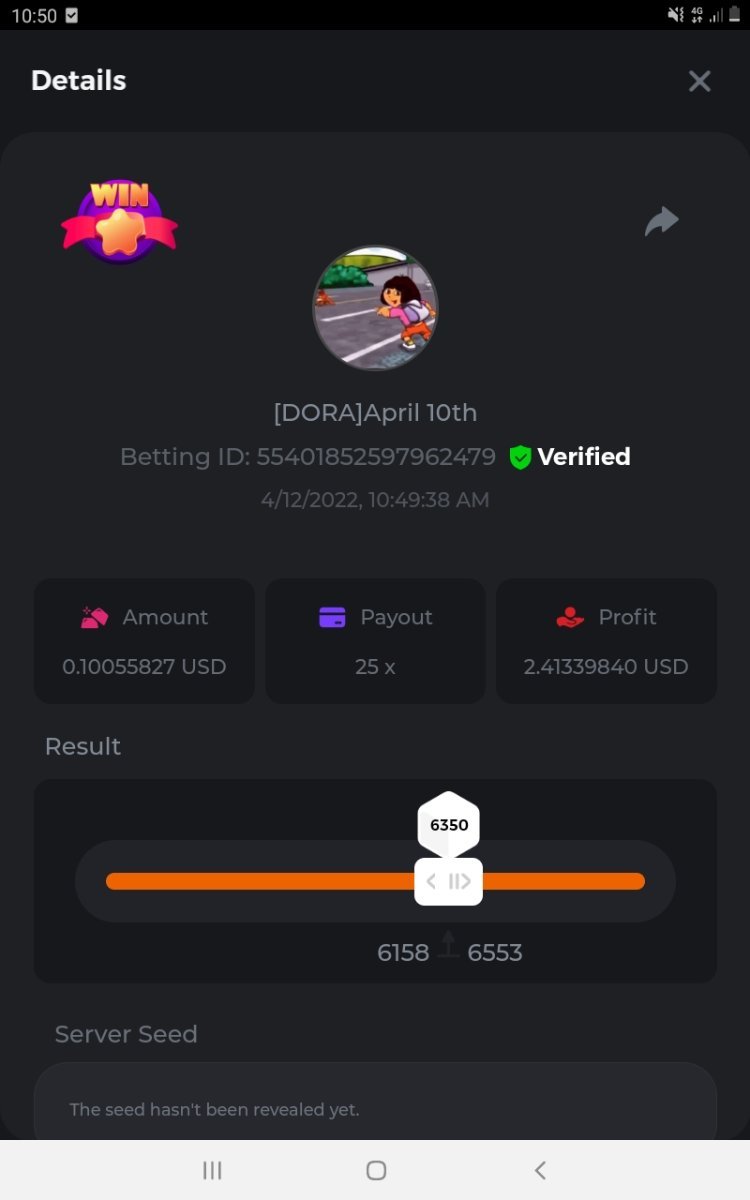This screenshot has width=750, height=1200.
Task: Tap the result slider handle at 6350
Action: pos(448,881)
